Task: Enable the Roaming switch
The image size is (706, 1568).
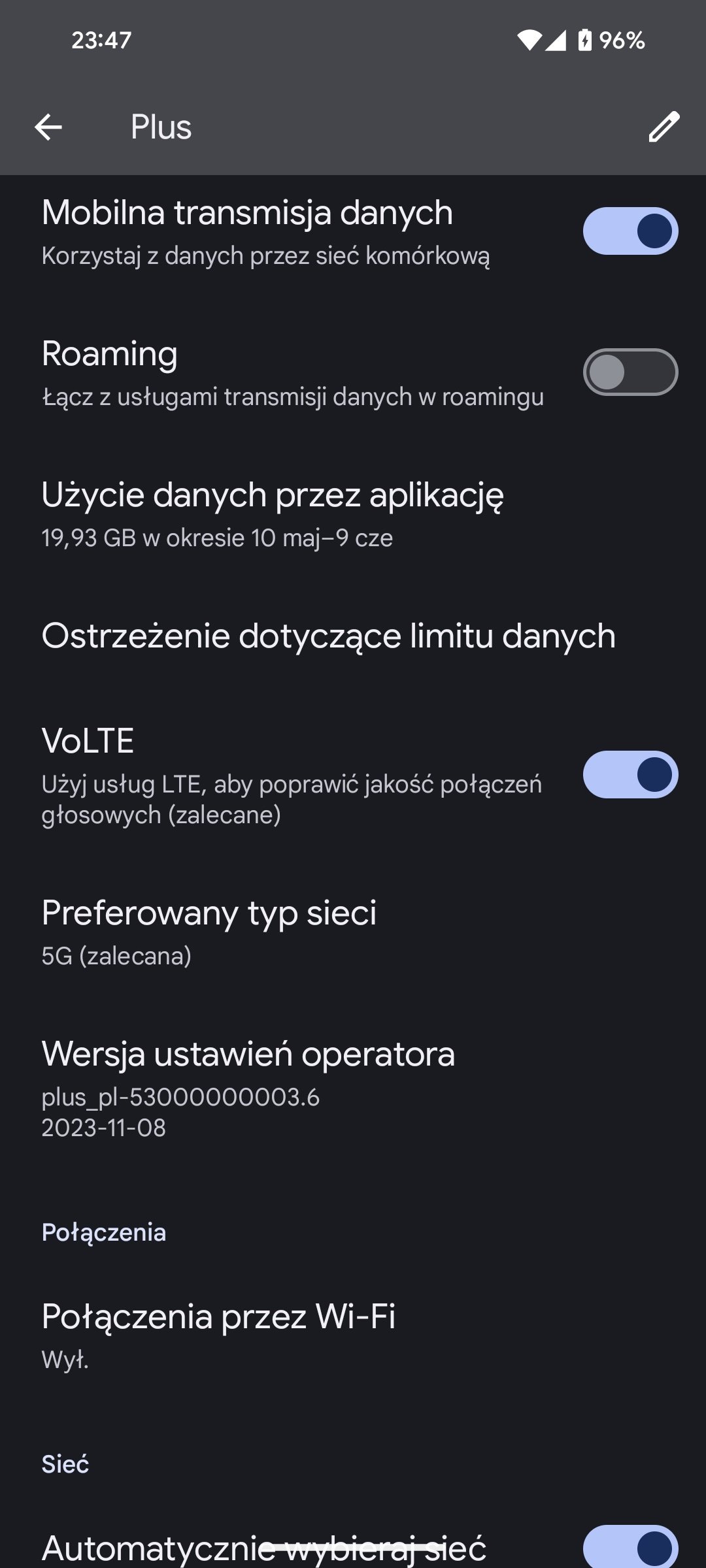Action: [630, 372]
